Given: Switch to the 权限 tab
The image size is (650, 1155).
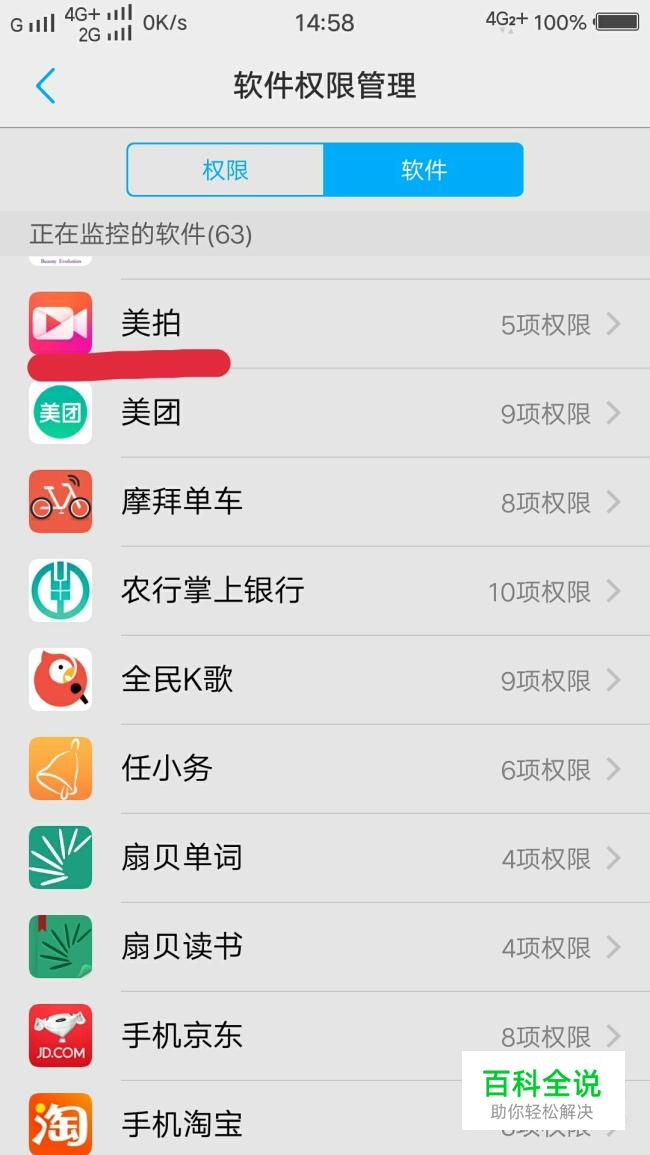Looking at the screenshot, I should coord(226,170).
